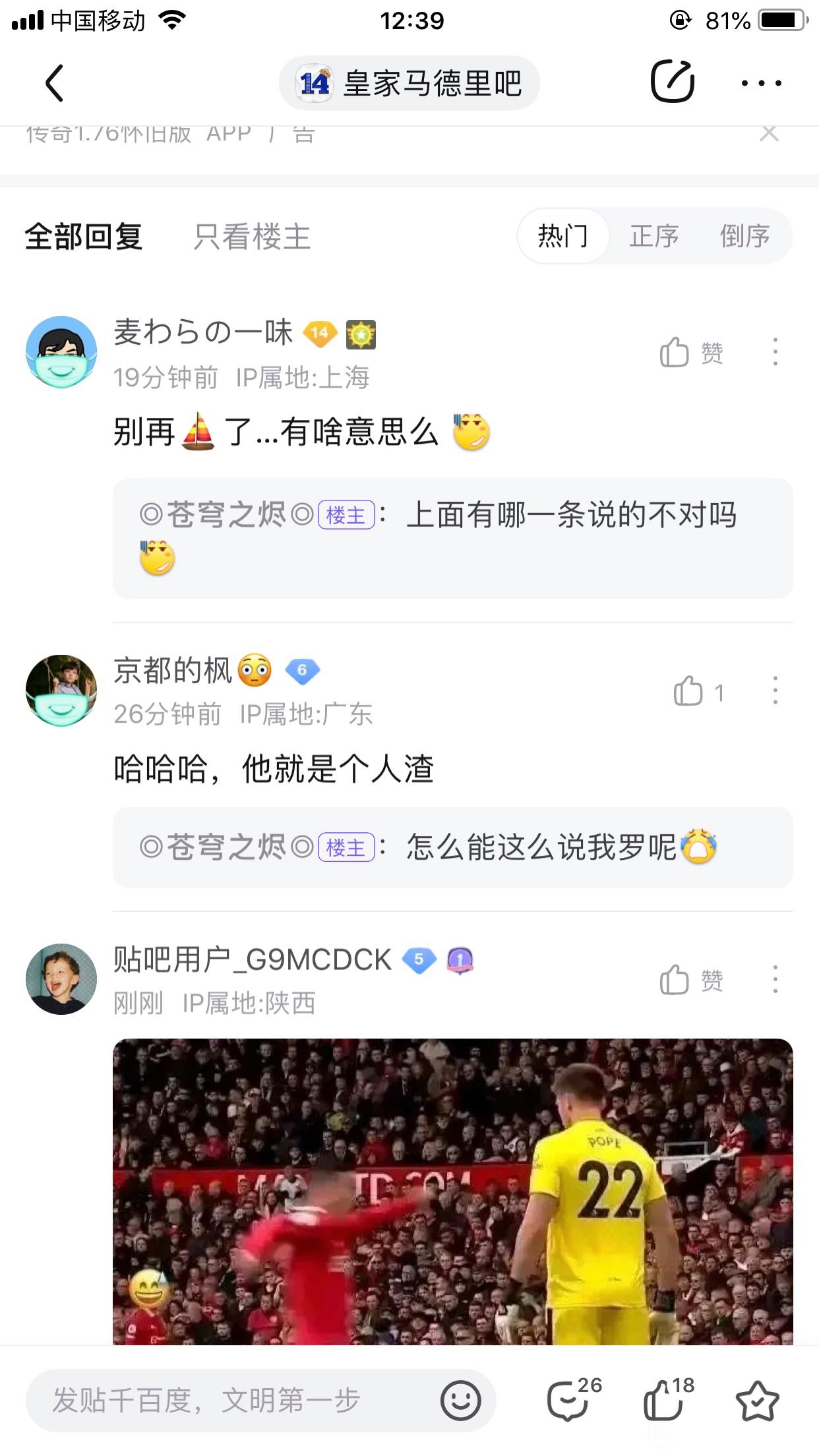Switch to 只看楼主 tab
The width and height of the screenshot is (819, 1456).
pyautogui.click(x=252, y=237)
